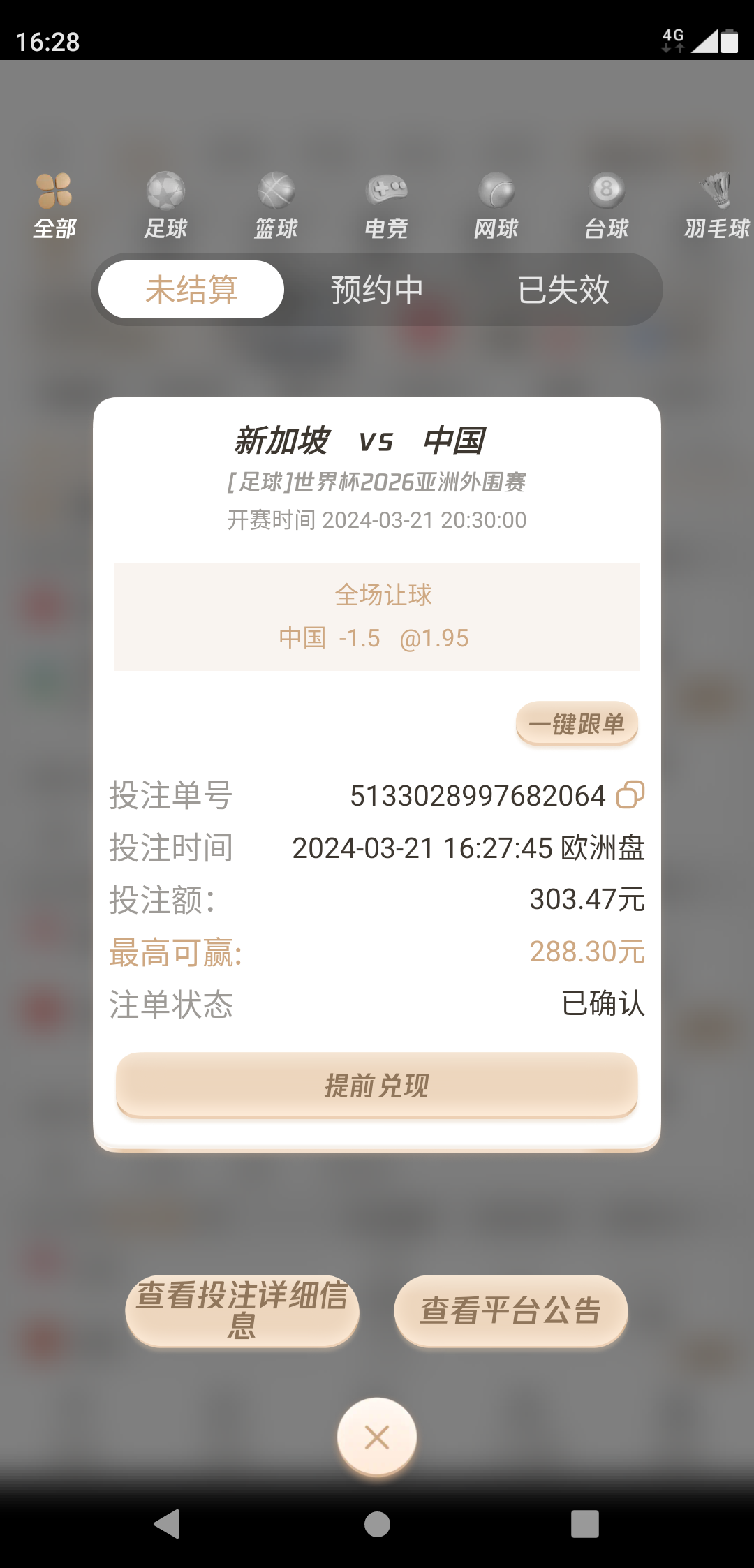
Task: Open 查看平台公告
Action: (511, 1310)
